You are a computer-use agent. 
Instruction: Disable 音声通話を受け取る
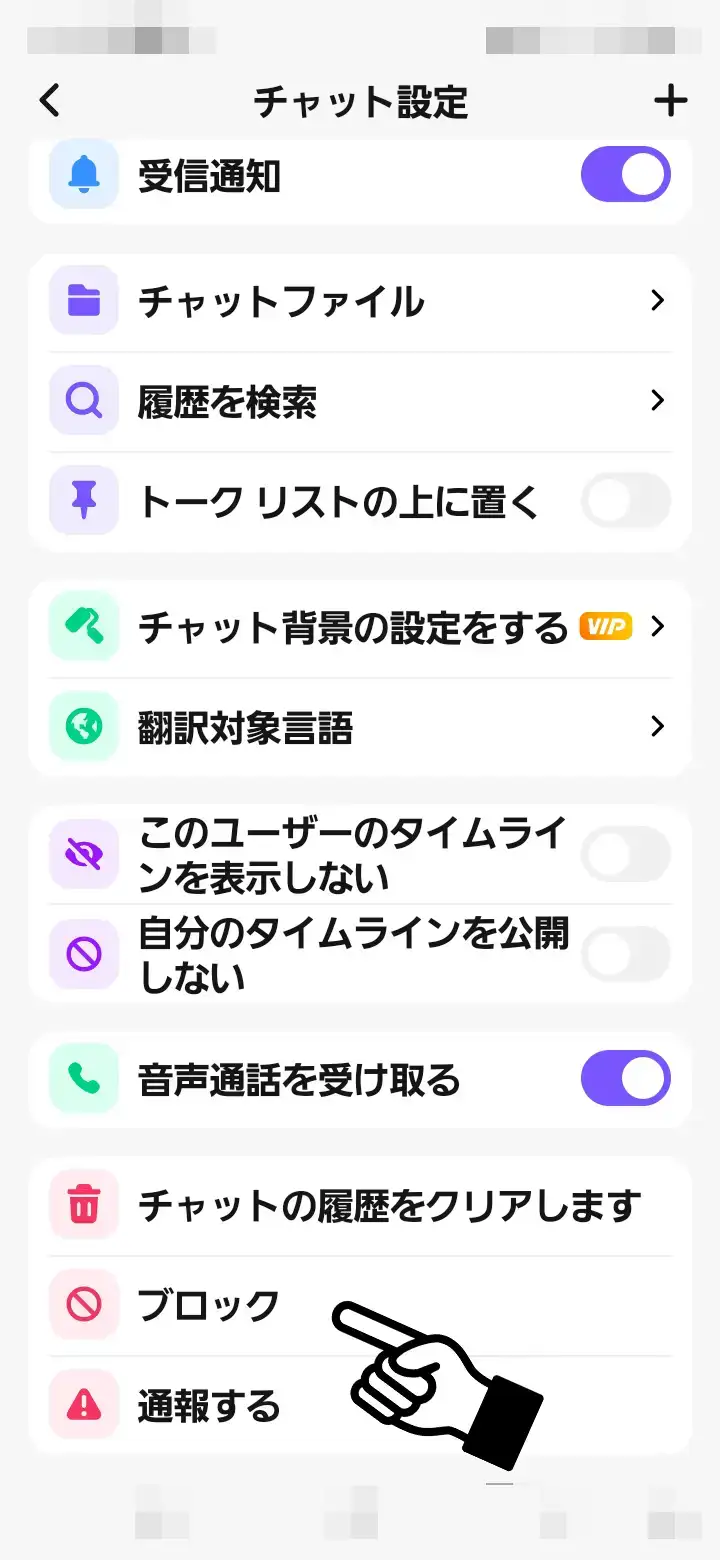point(625,1079)
